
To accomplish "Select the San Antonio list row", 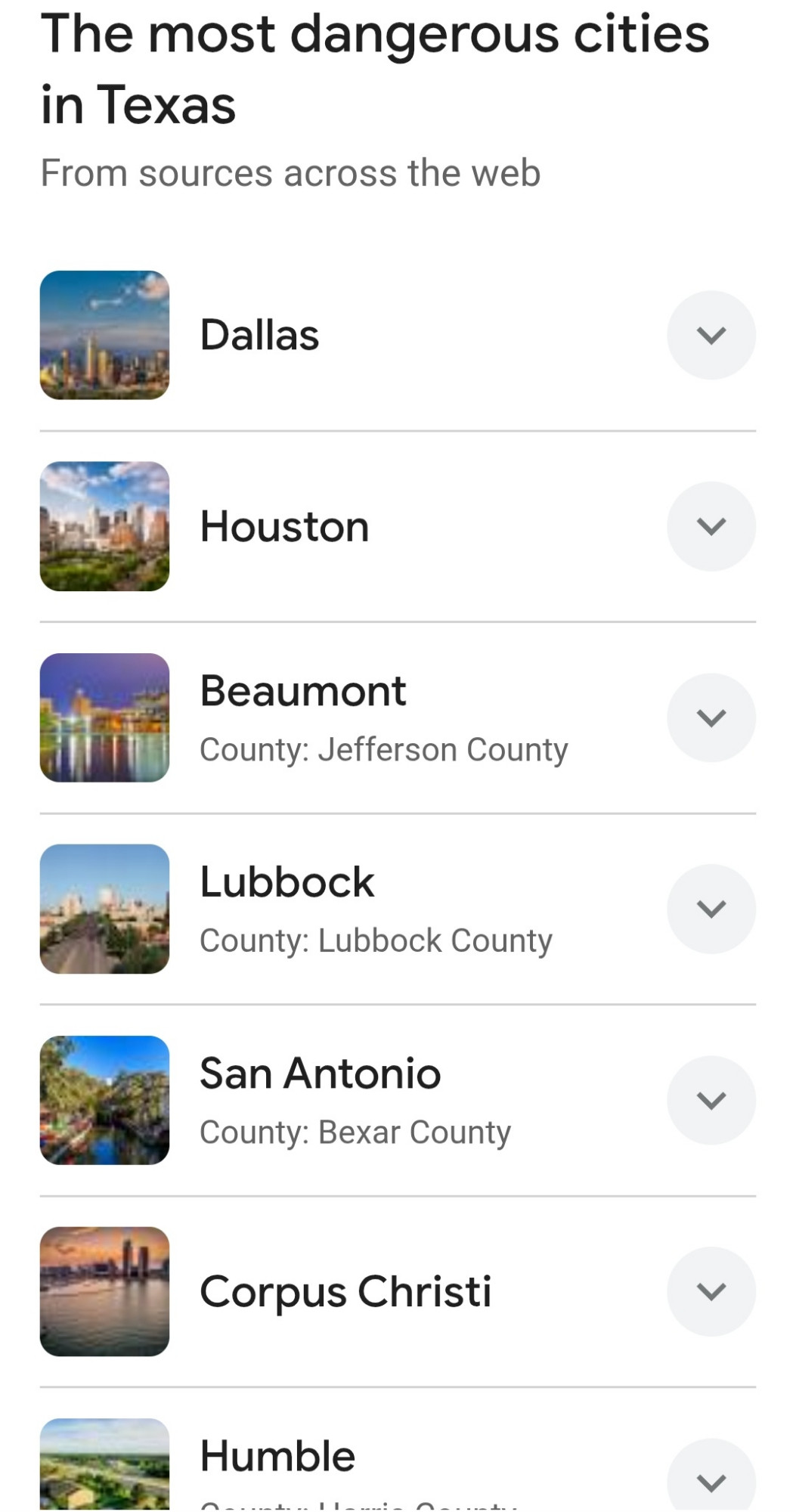I will tap(398, 1100).
